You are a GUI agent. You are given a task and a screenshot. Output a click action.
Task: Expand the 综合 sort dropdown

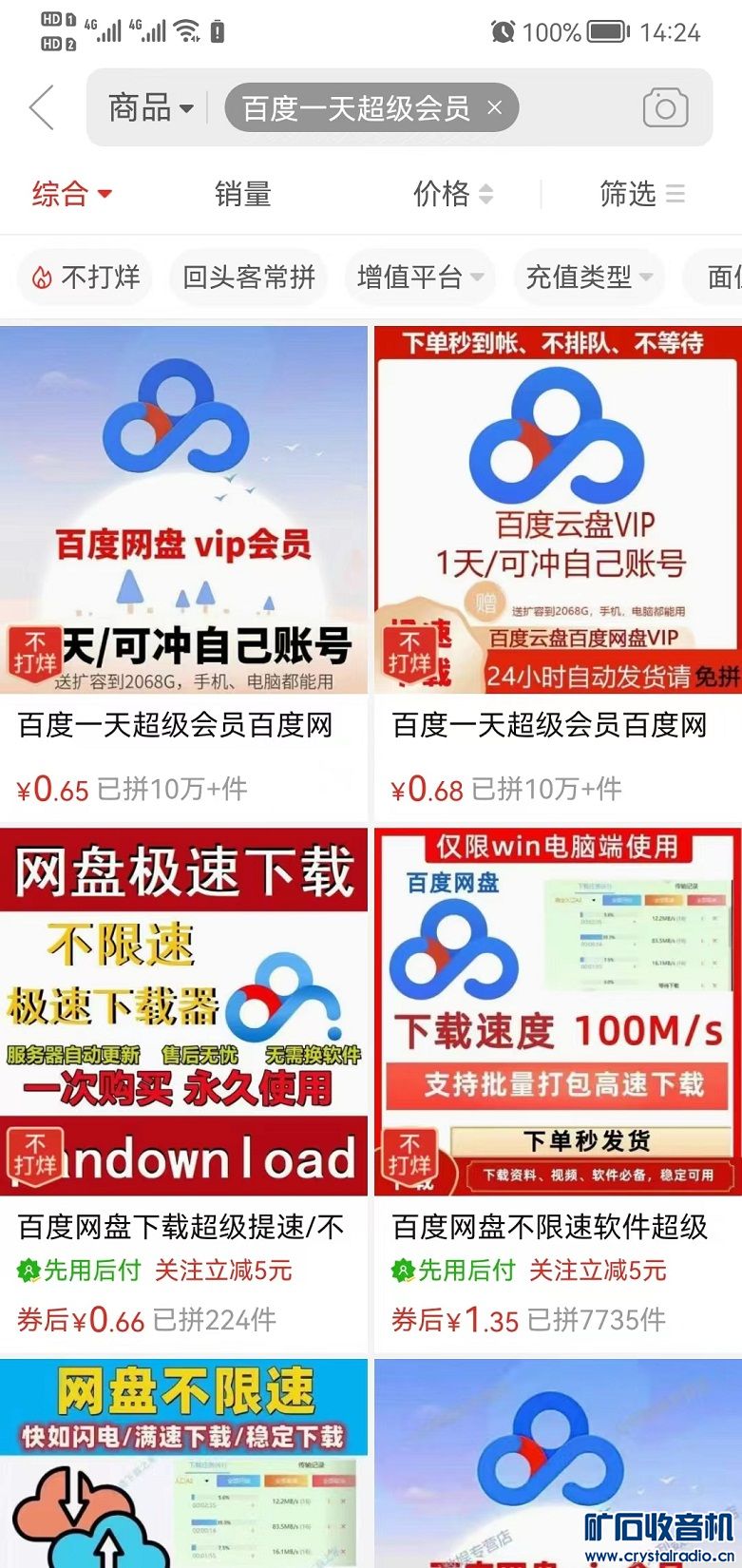(71, 194)
